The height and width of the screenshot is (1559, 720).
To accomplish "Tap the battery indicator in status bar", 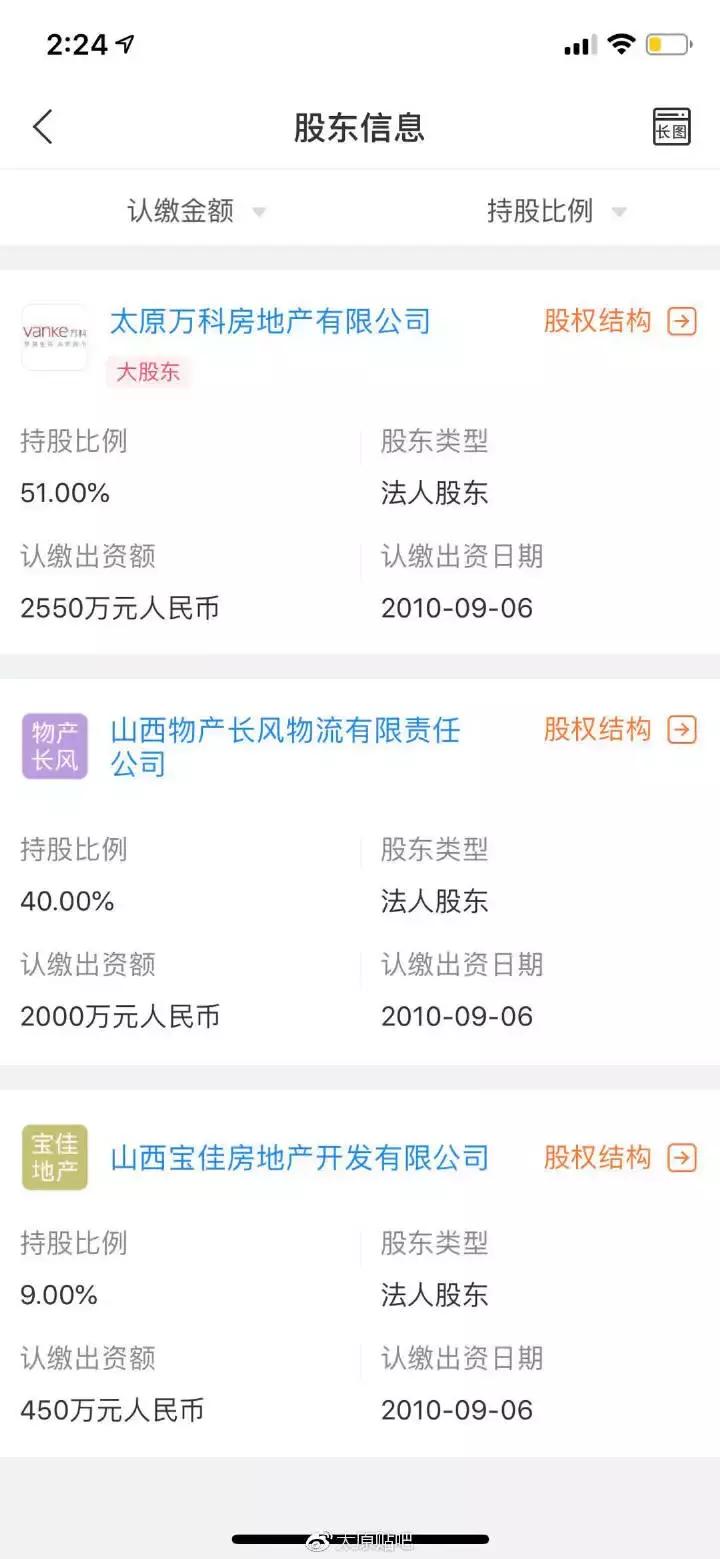I will (x=669, y=43).
